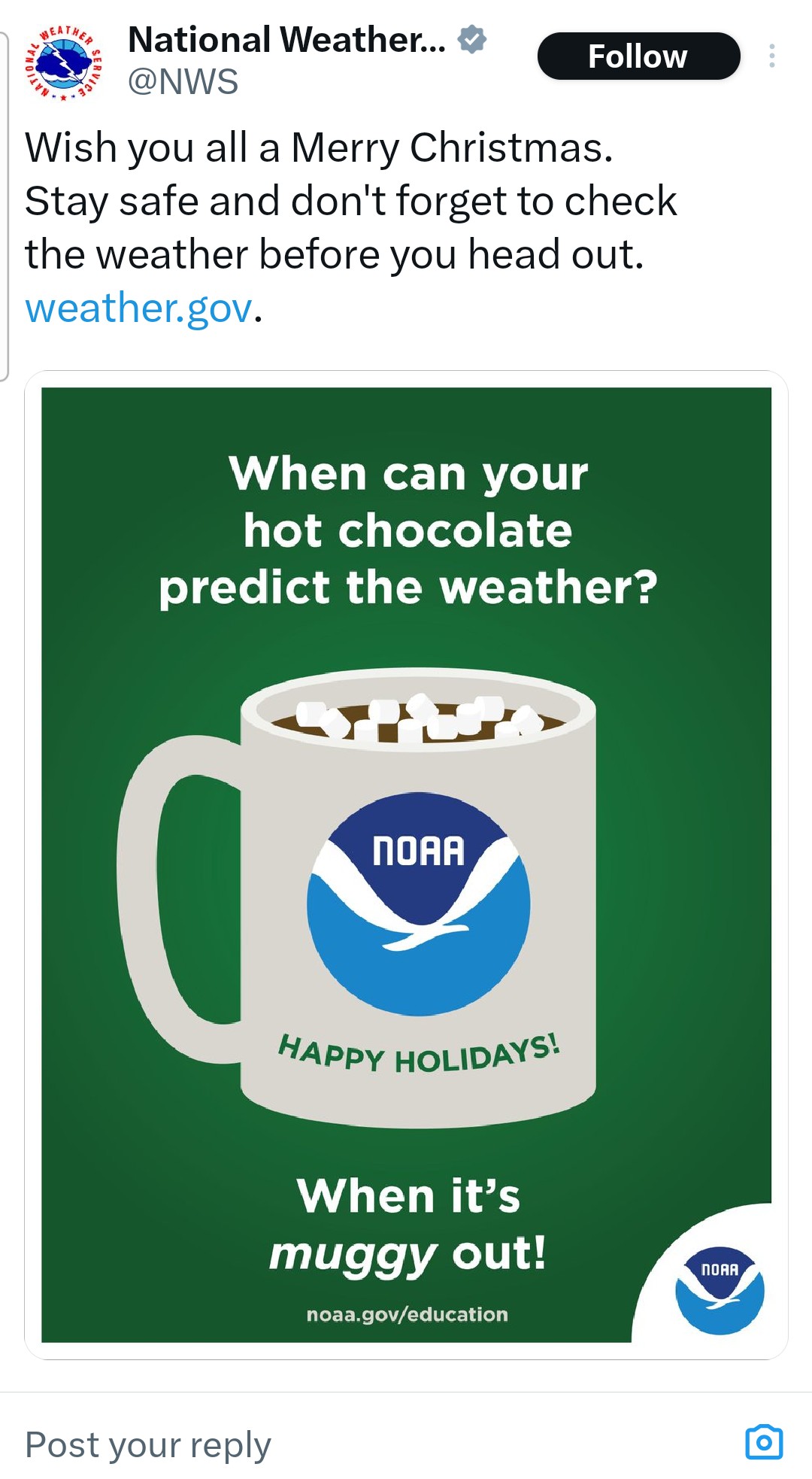The image size is (812, 1479).
Task: View the NWS profile picture
Action: [64, 62]
